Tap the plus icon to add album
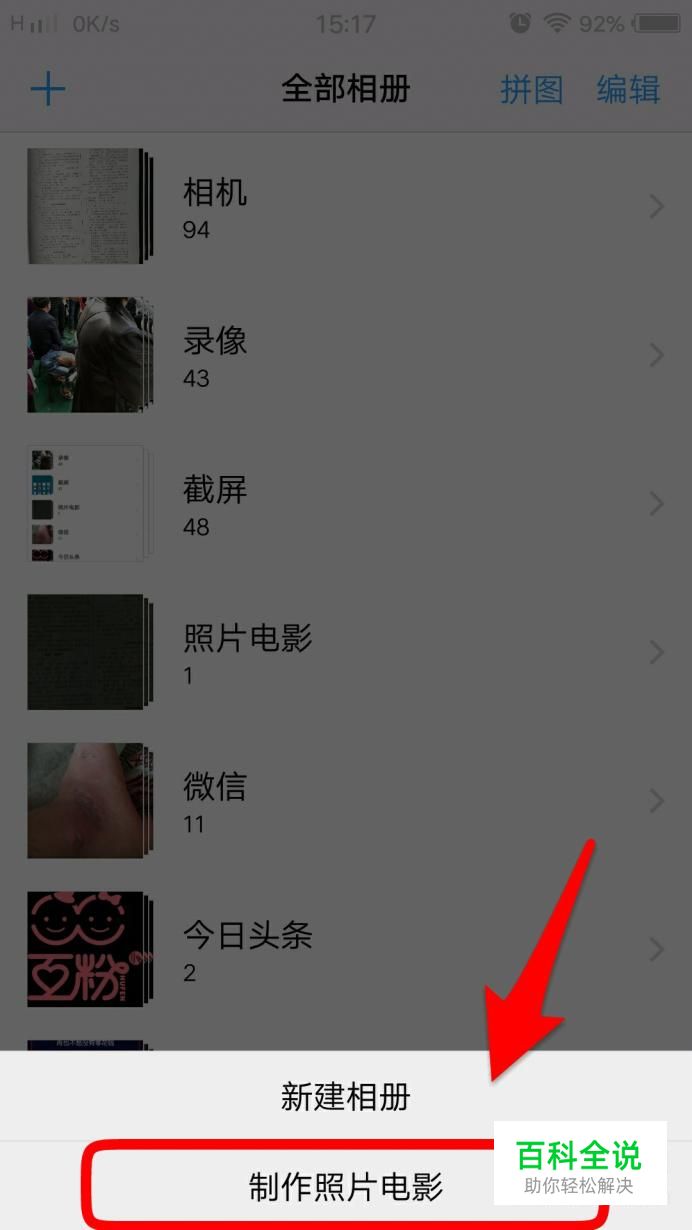This screenshot has height=1230, width=692. pos(48,90)
